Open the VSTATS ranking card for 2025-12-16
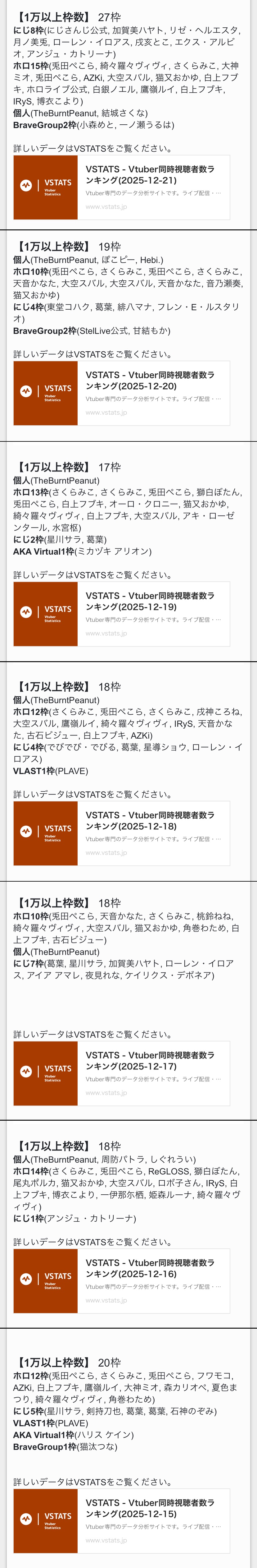Viewport: 257px width, 1568px height. 121,1281
